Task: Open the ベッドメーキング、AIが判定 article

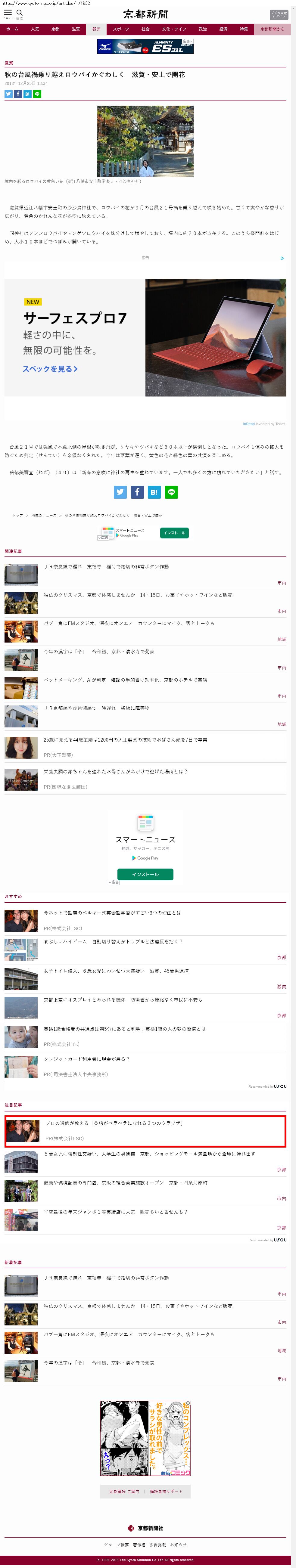Action: pos(125,680)
